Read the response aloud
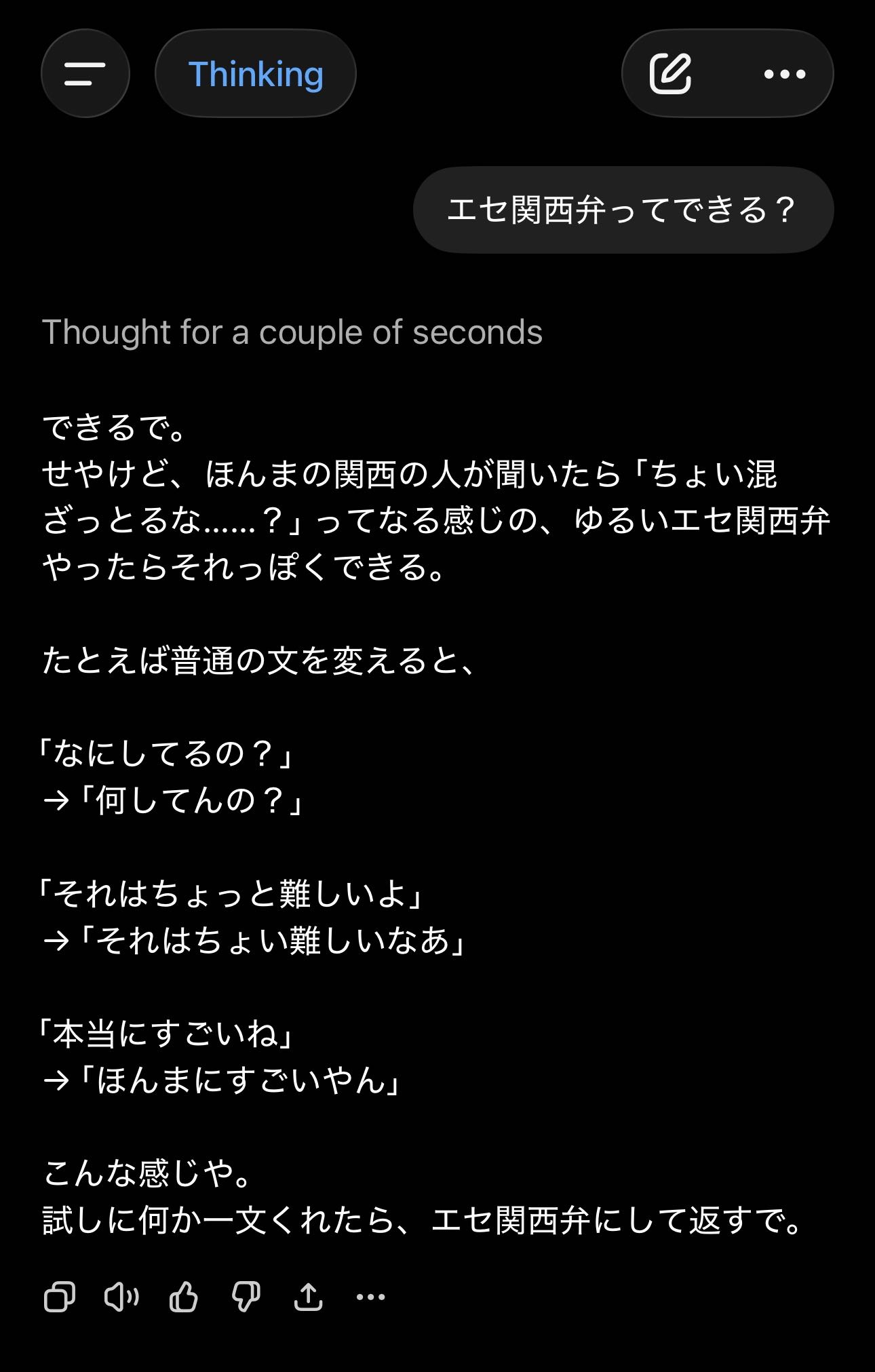This screenshot has width=875, height=1372. click(121, 1297)
